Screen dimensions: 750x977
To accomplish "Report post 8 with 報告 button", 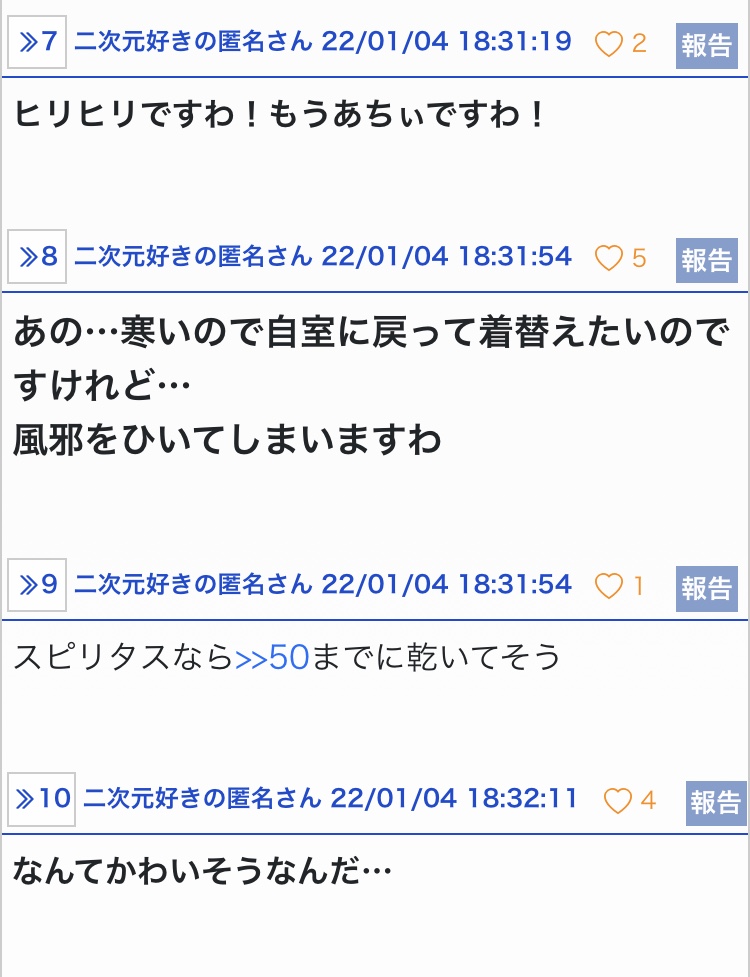I will (x=707, y=260).
